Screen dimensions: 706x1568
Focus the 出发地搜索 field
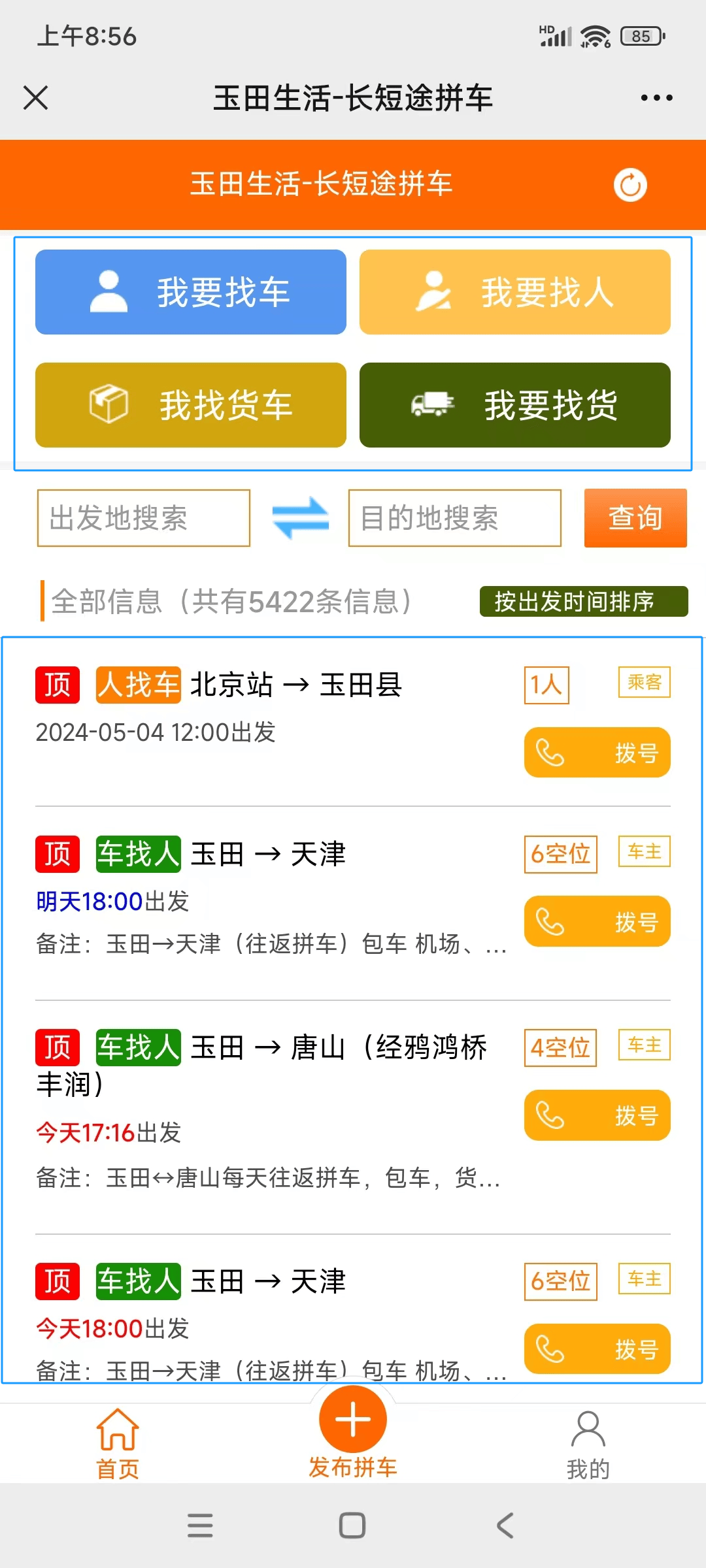[x=144, y=518]
